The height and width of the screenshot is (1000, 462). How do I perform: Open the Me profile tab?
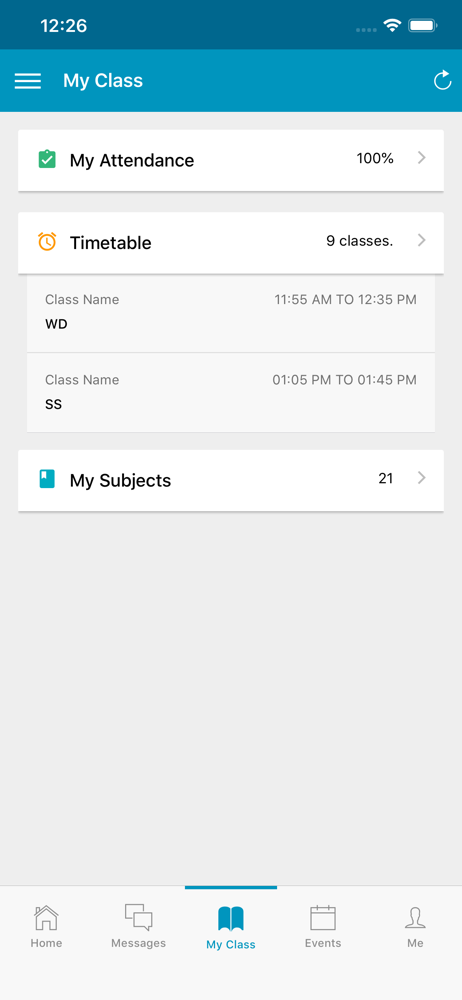tap(415, 926)
